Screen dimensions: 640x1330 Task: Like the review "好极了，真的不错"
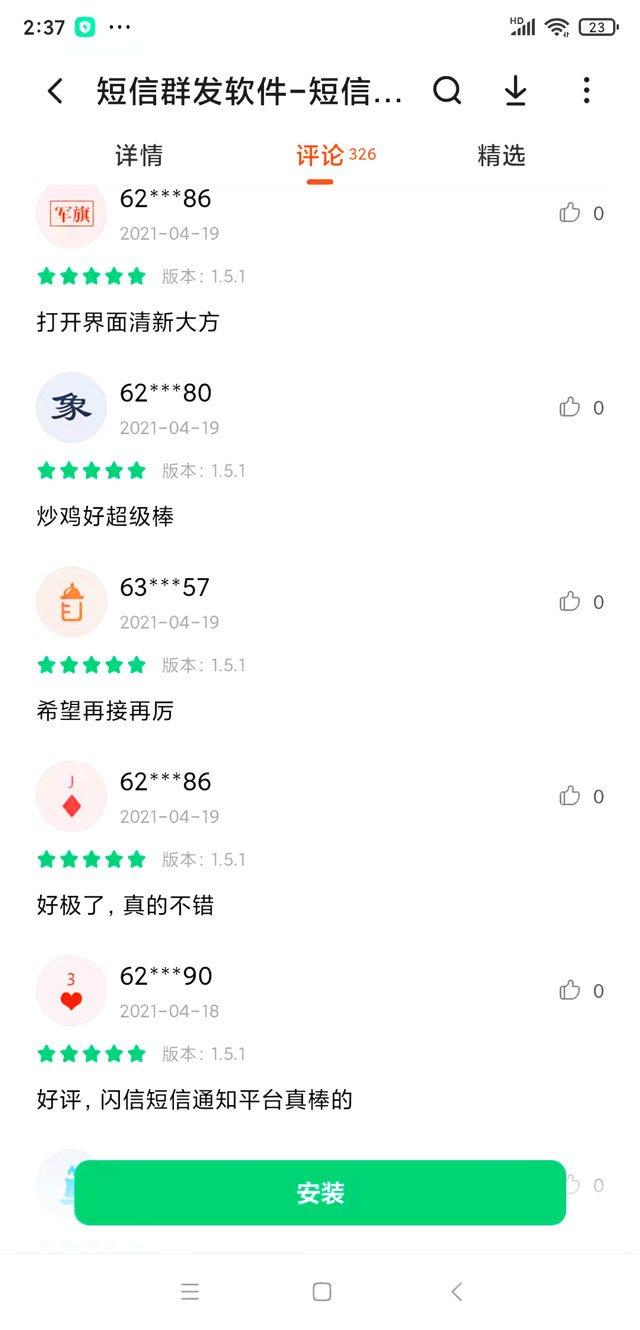[x=570, y=796]
